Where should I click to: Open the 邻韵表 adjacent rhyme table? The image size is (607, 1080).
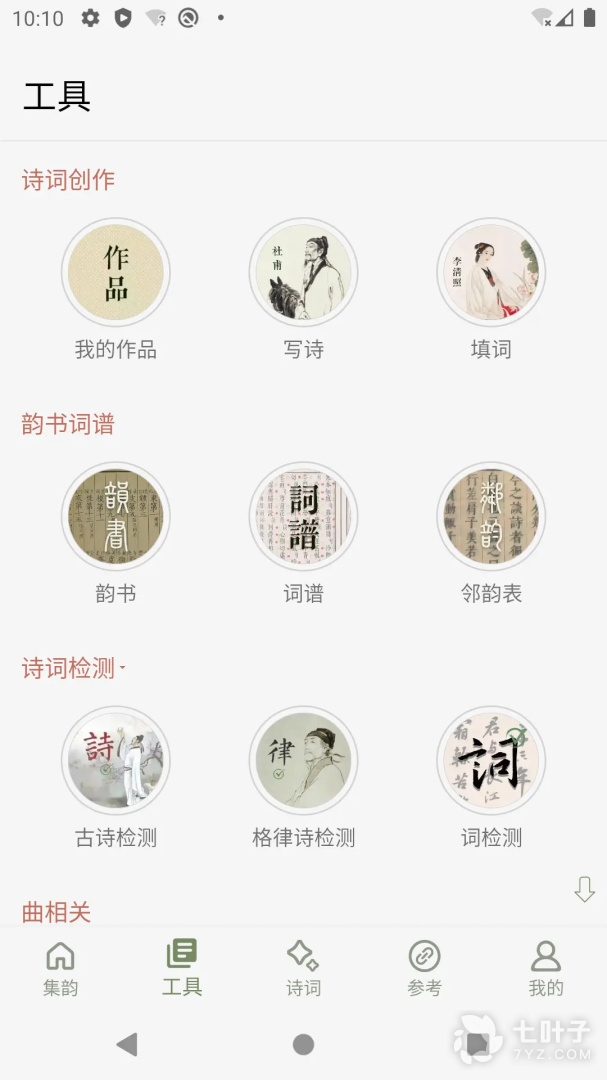pos(491,516)
